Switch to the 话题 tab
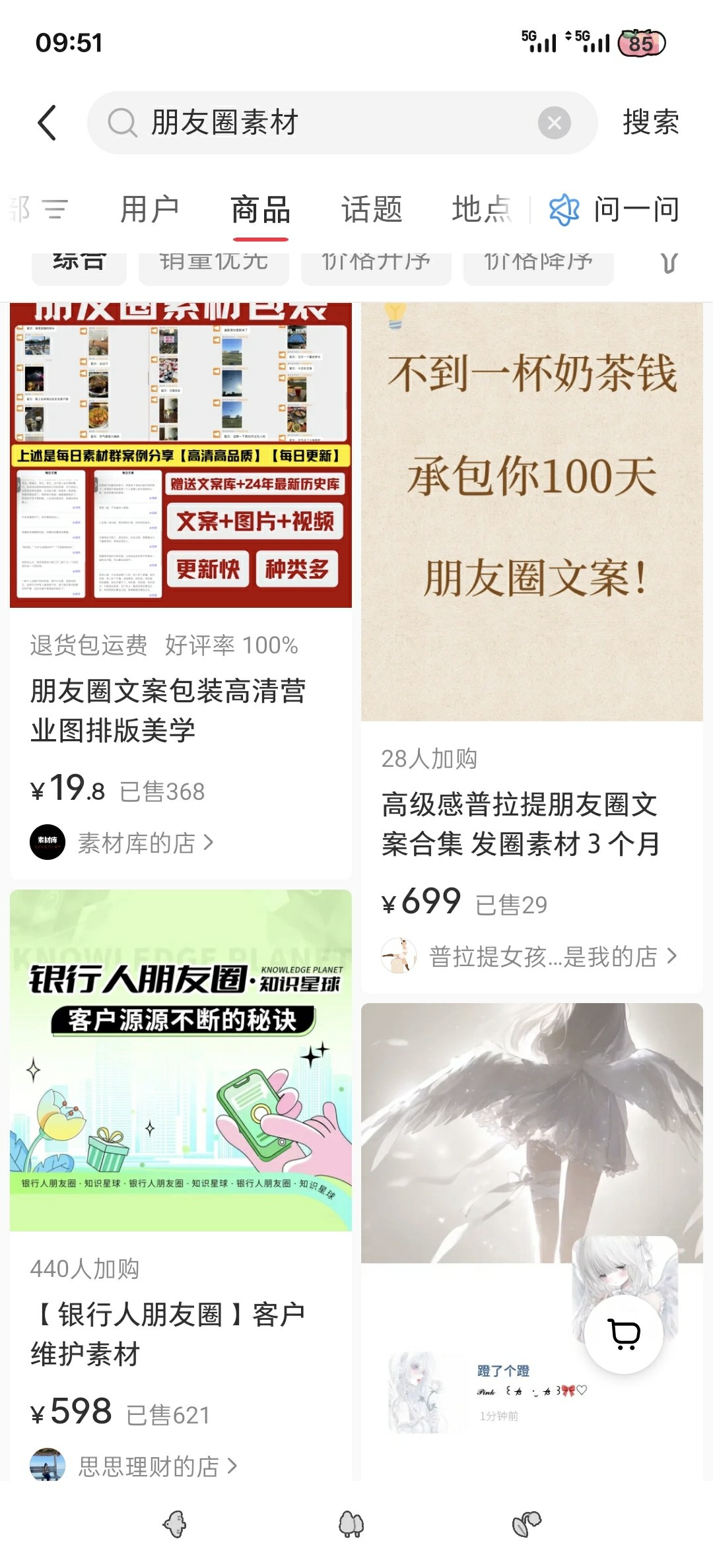This screenshot has width=713, height=1568. tap(371, 210)
